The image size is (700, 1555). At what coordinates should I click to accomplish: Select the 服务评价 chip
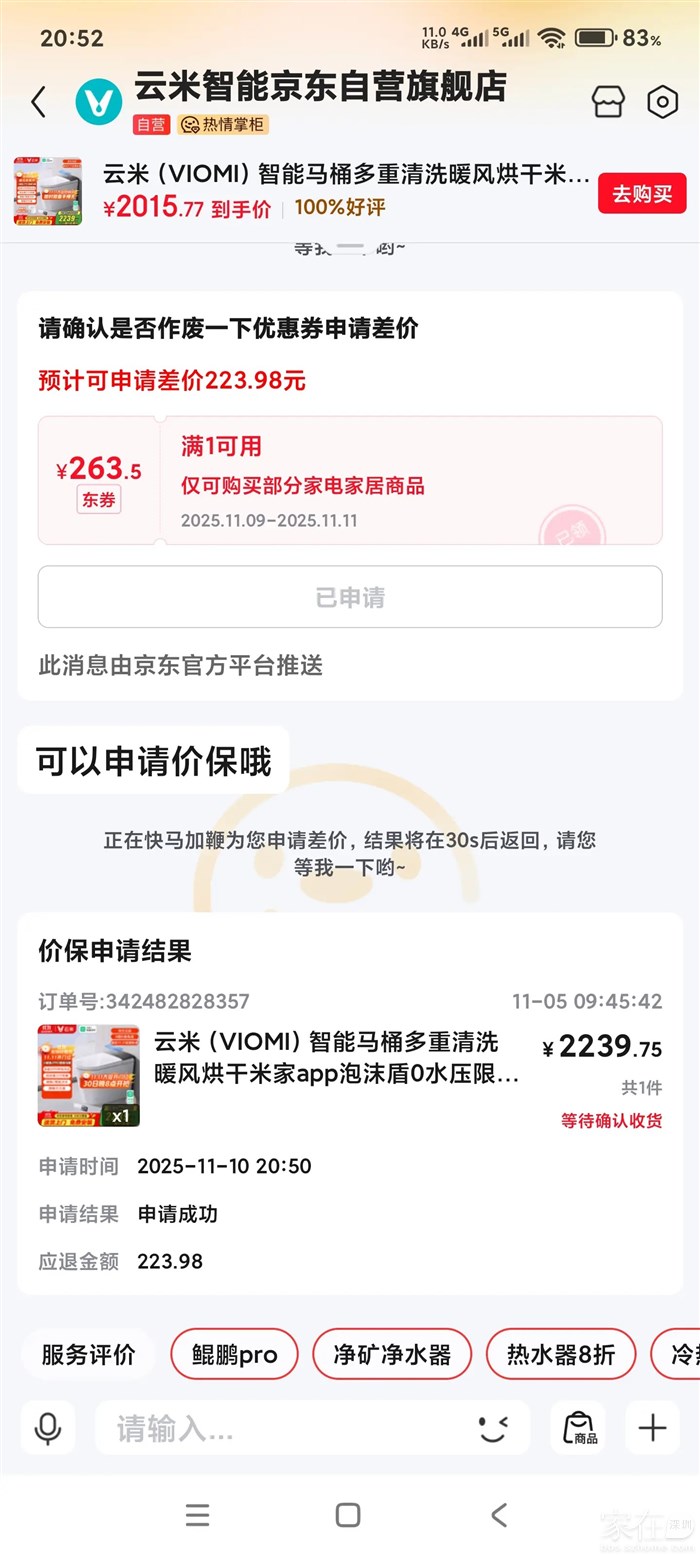(88, 1355)
